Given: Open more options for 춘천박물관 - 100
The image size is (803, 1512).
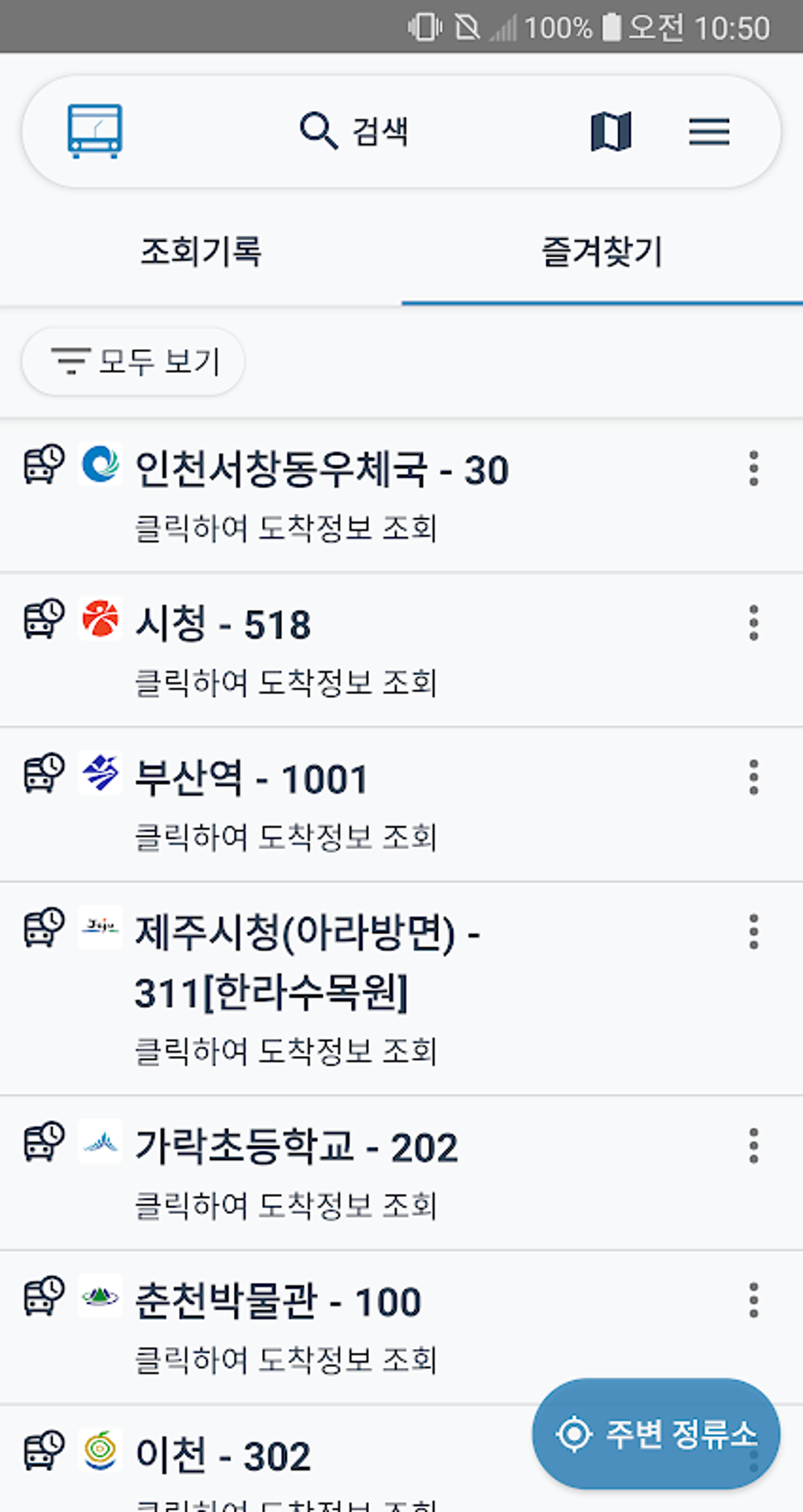Looking at the screenshot, I should pyautogui.click(x=753, y=1300).
